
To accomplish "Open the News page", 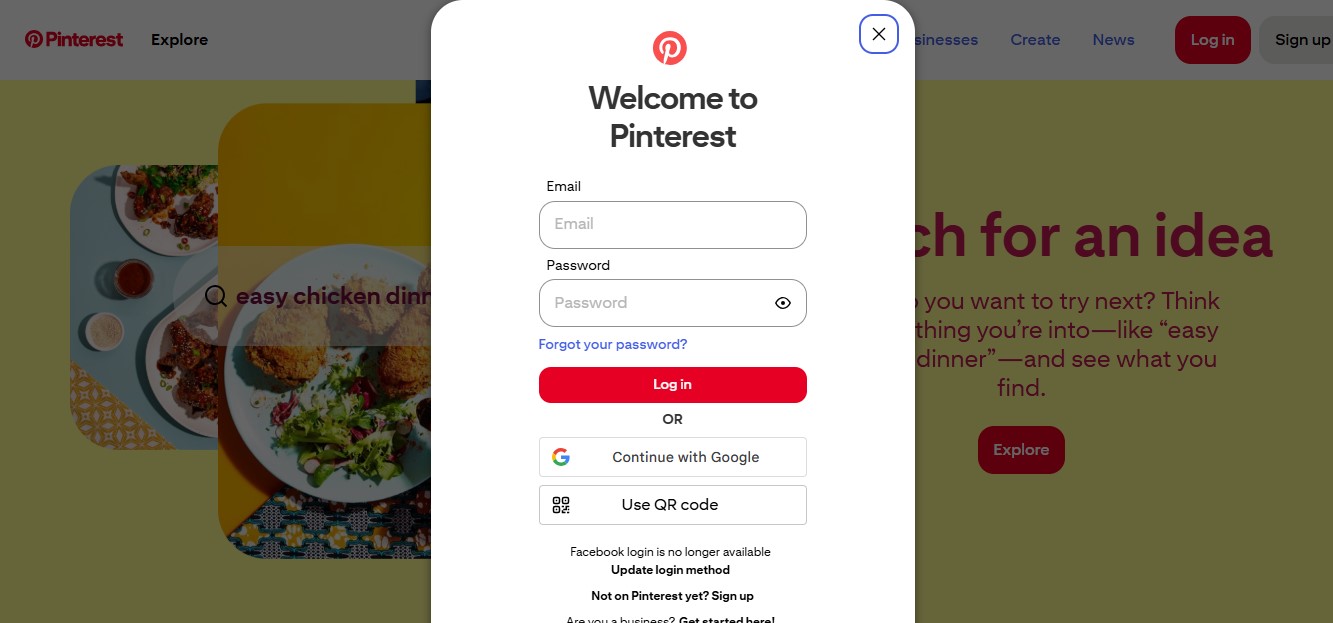I will click(x=1113, y=40).
